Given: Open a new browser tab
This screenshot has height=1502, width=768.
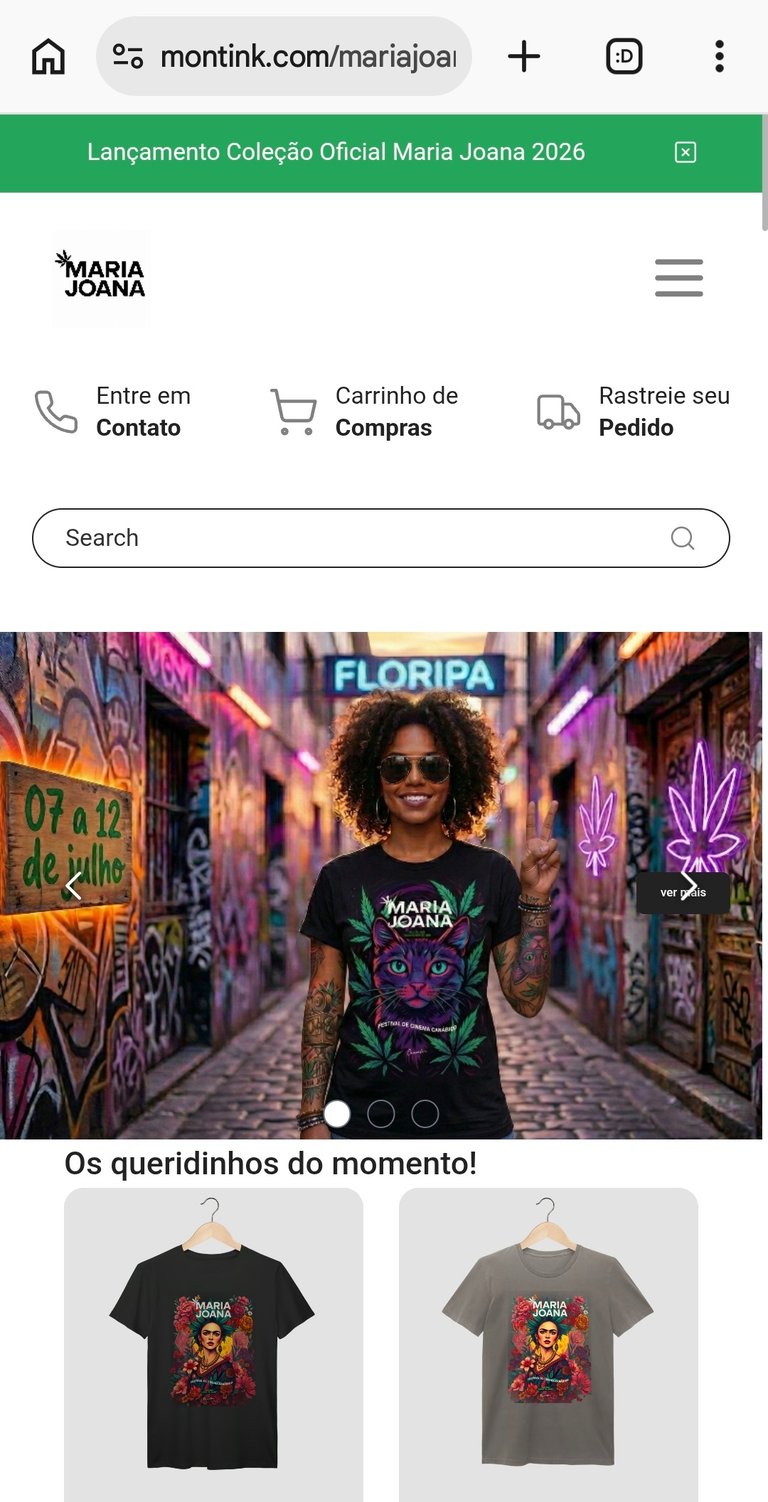Looking at the screenshot, I should coord(524,56).
